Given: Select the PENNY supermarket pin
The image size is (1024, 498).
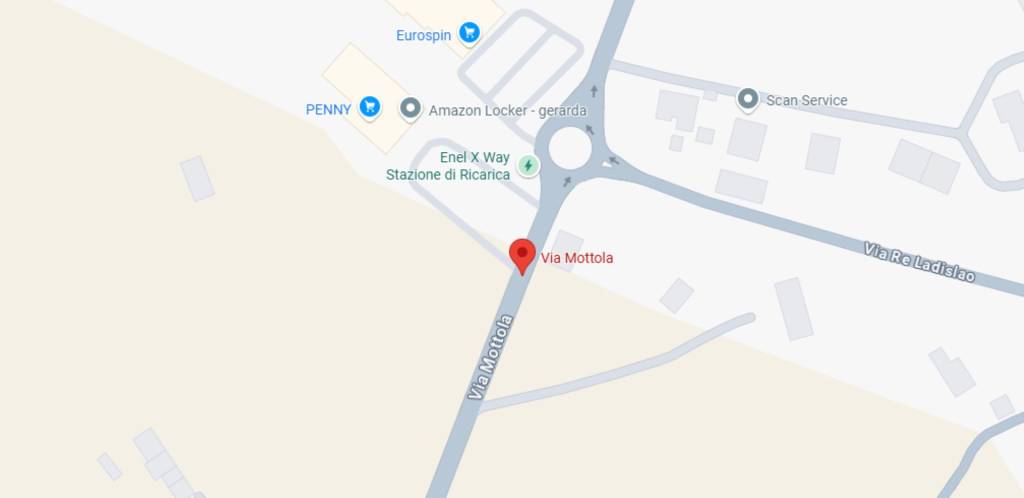Looking at the screenshot, I should (370, 106).
